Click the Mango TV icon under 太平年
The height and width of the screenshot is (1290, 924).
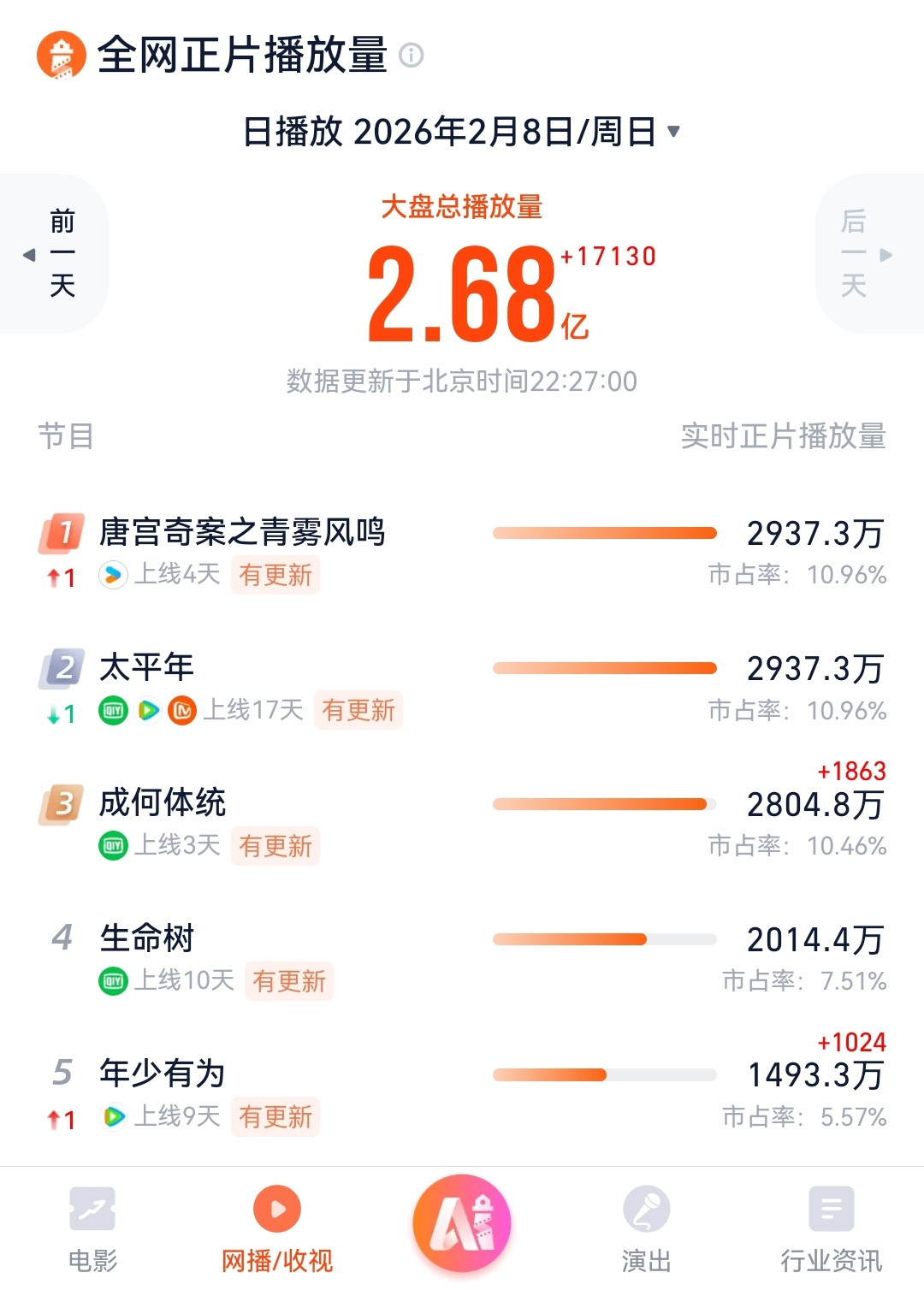tap(182, 710)
